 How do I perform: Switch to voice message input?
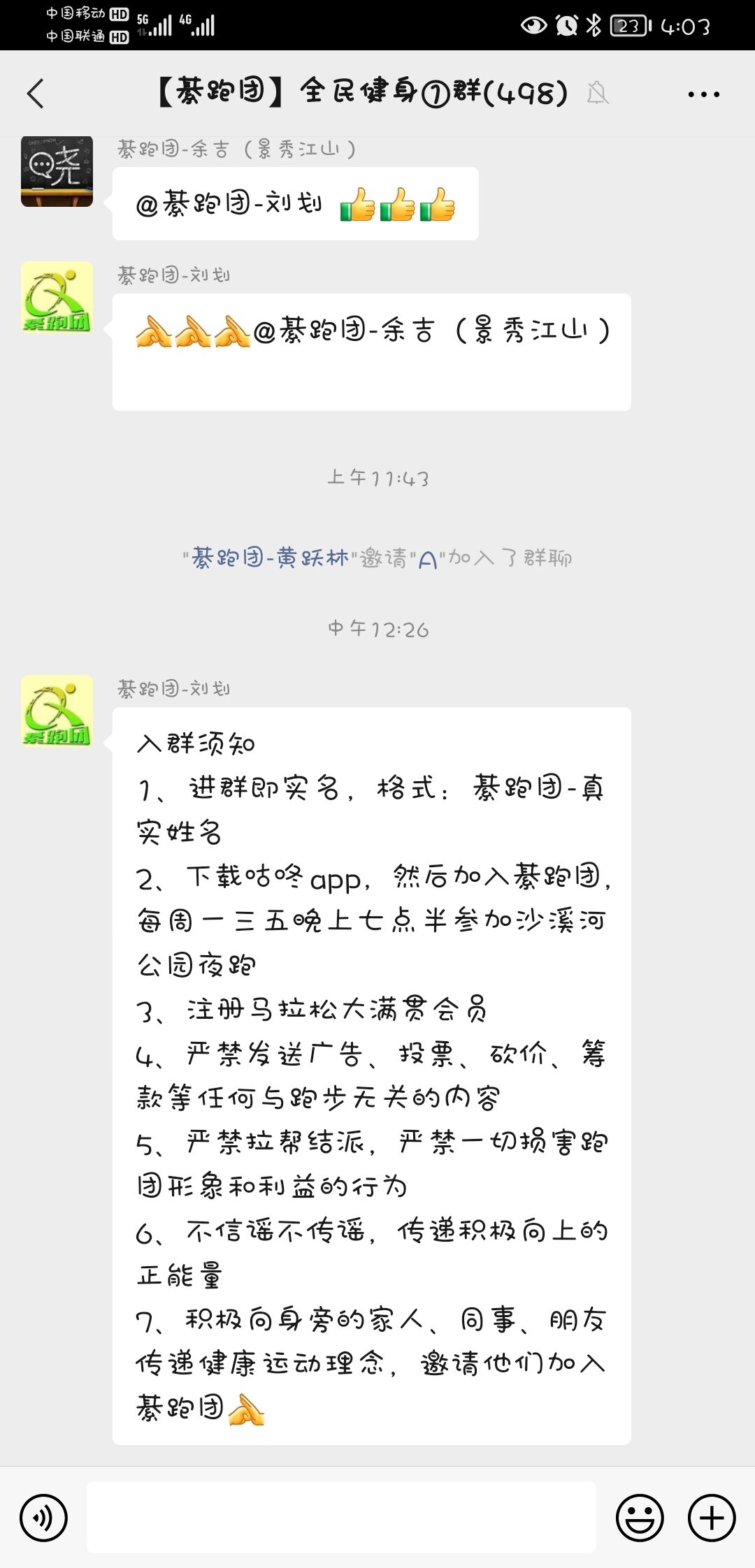[x=44, y=1518]
